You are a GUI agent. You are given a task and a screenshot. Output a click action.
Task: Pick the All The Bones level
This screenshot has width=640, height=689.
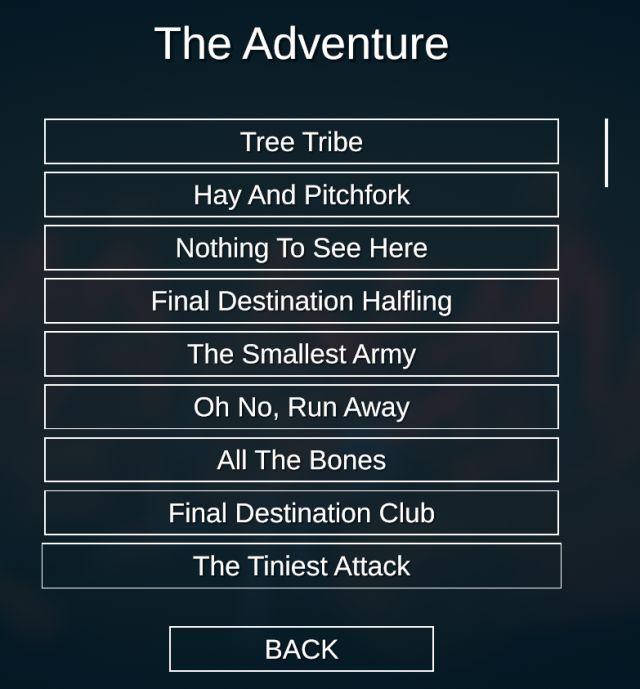click(x=301, y=460)
